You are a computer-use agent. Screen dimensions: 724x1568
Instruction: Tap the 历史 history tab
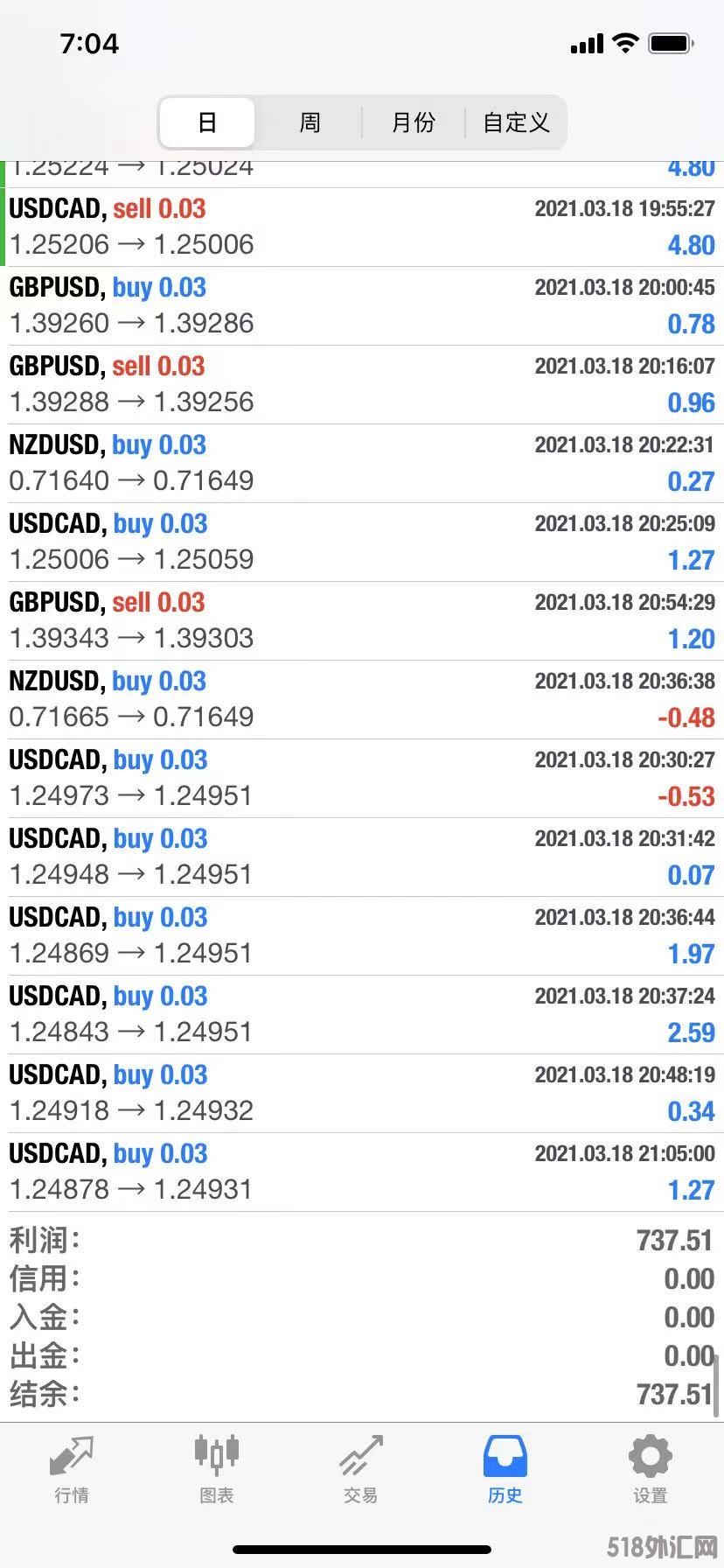point(505,1469)
